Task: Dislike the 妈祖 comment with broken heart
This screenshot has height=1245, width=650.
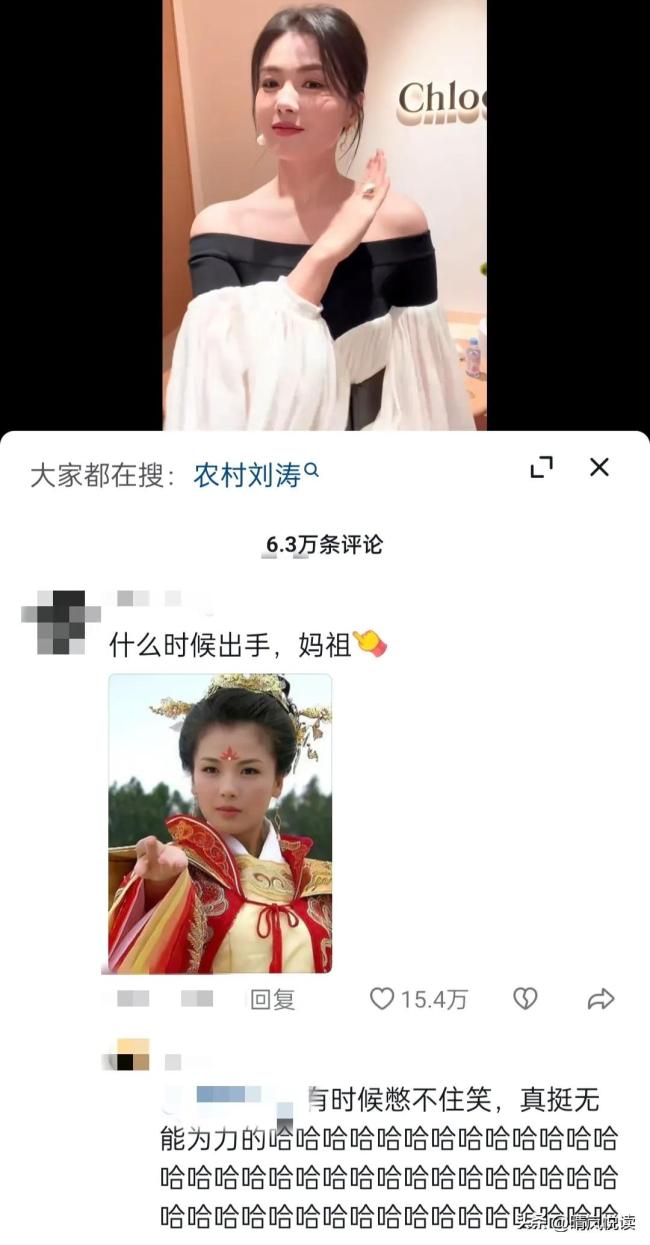Action: pos(526,998)
